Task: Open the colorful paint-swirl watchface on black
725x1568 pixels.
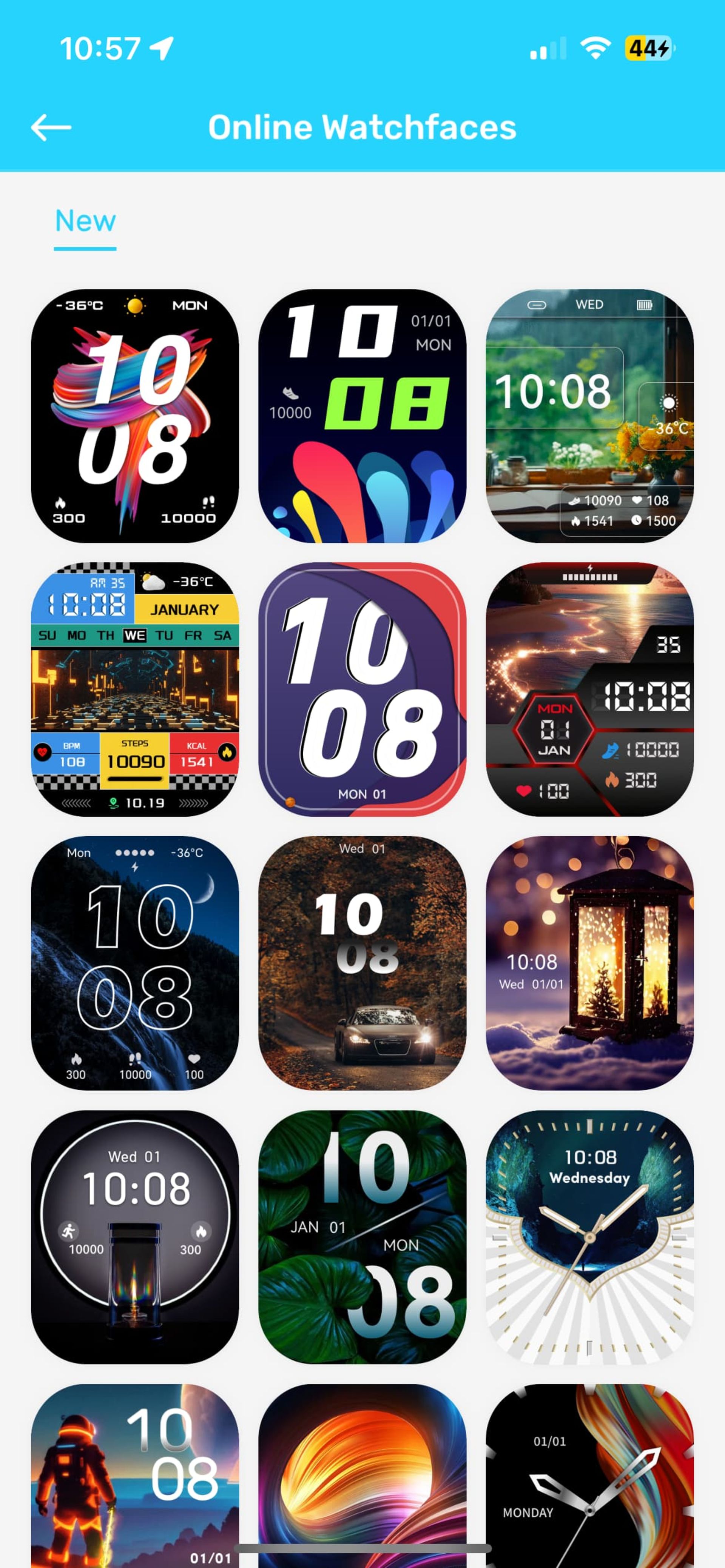Action: (135, 416)
